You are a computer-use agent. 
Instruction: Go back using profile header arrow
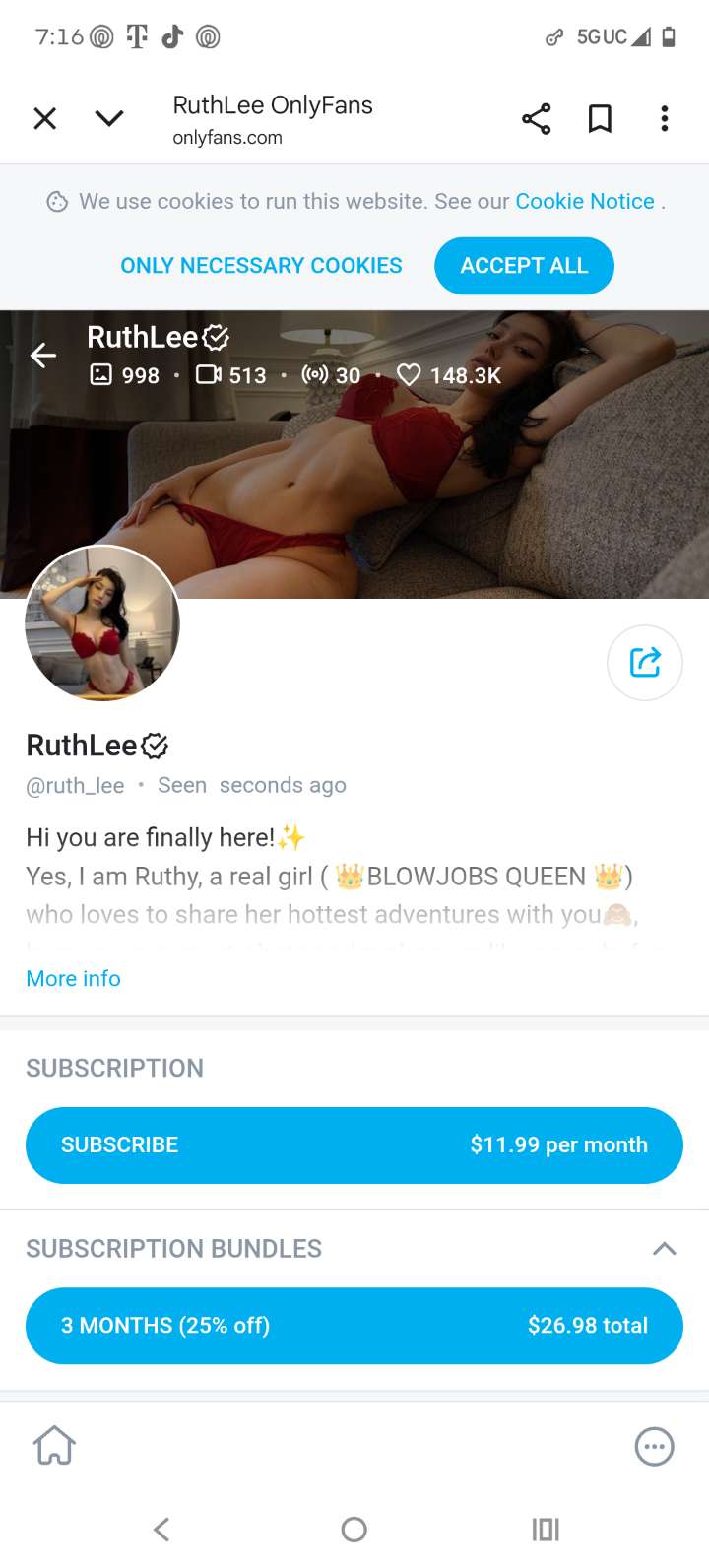tap(43, 356)
